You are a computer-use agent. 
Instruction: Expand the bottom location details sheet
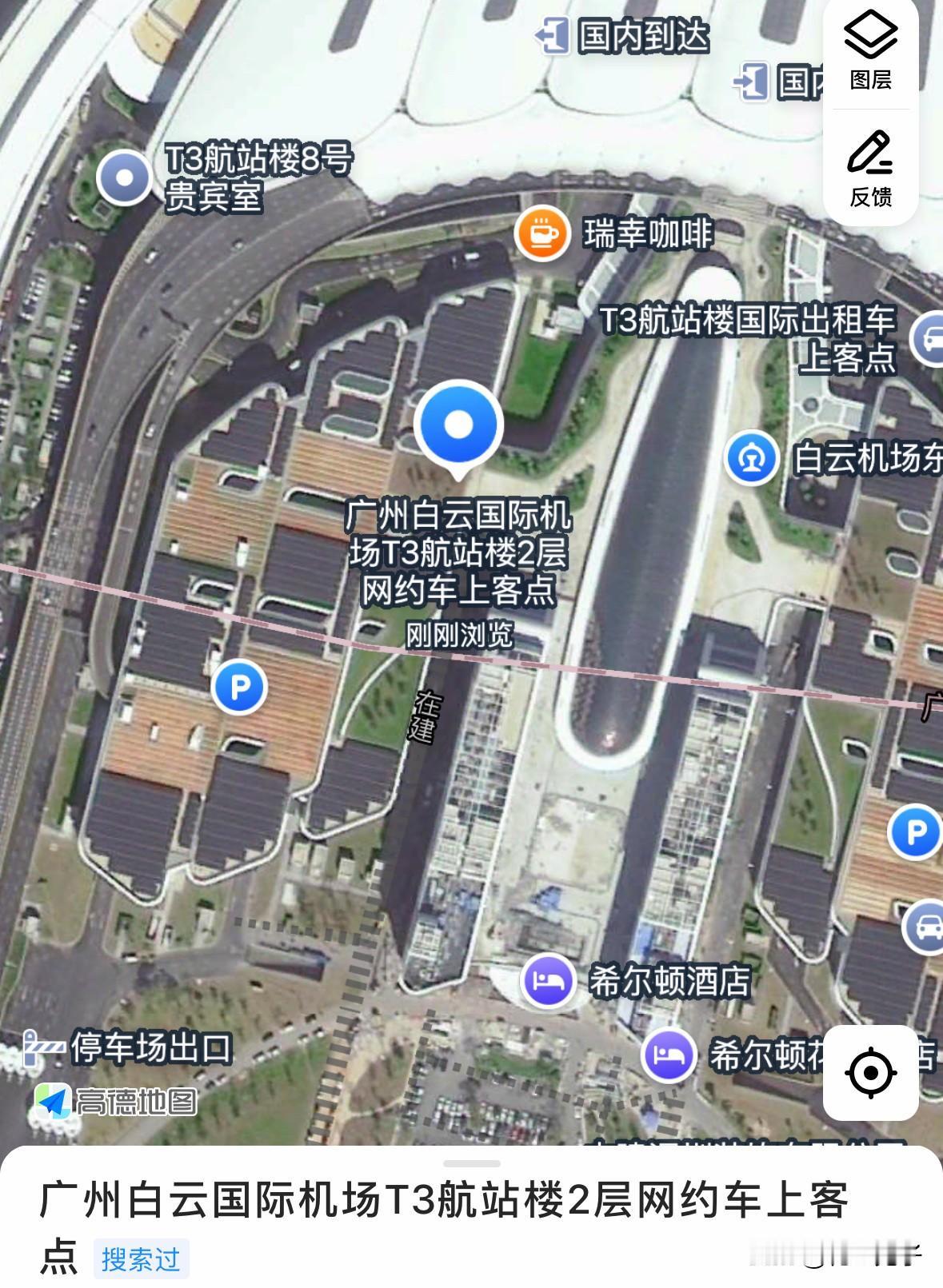point(472,1163)
